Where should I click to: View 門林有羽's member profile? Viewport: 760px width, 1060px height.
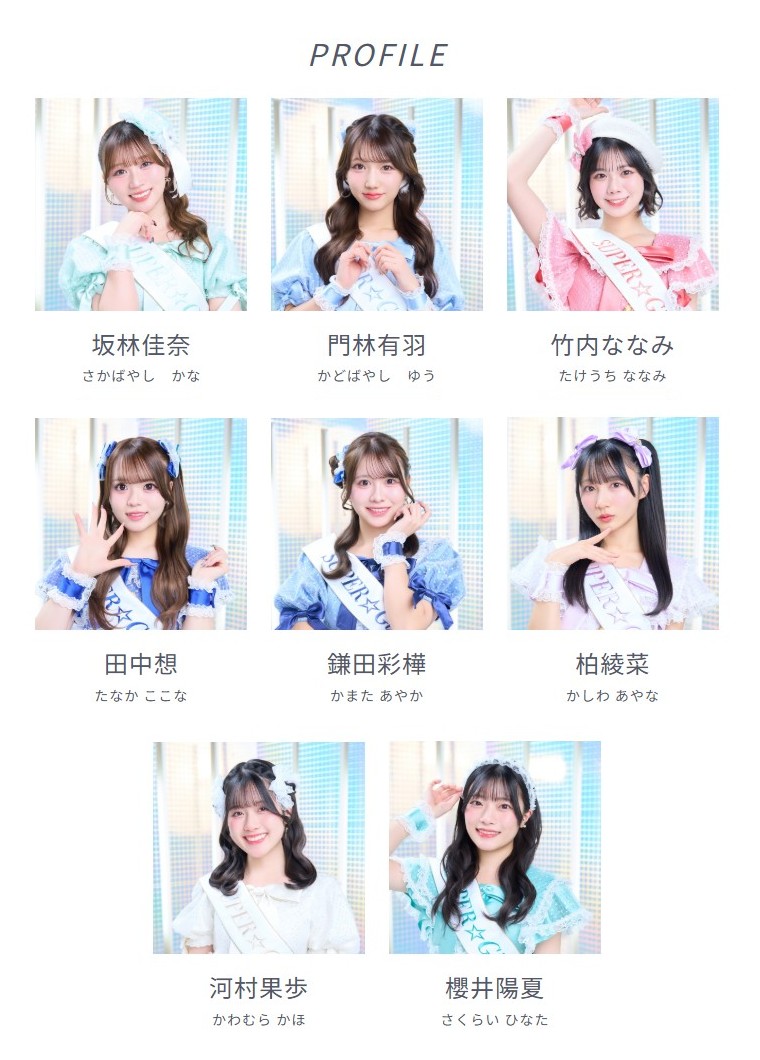(377, 204)
